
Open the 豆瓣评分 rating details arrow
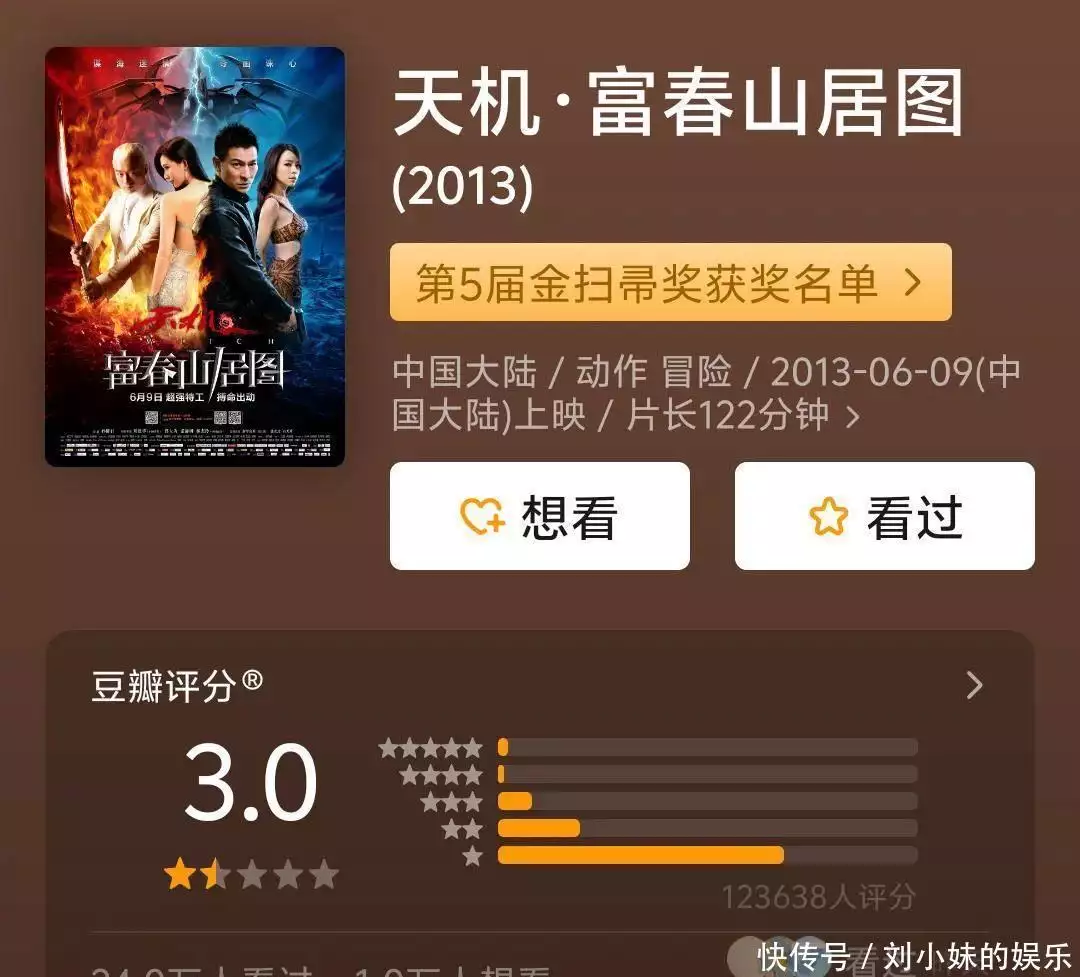point(974,685)
